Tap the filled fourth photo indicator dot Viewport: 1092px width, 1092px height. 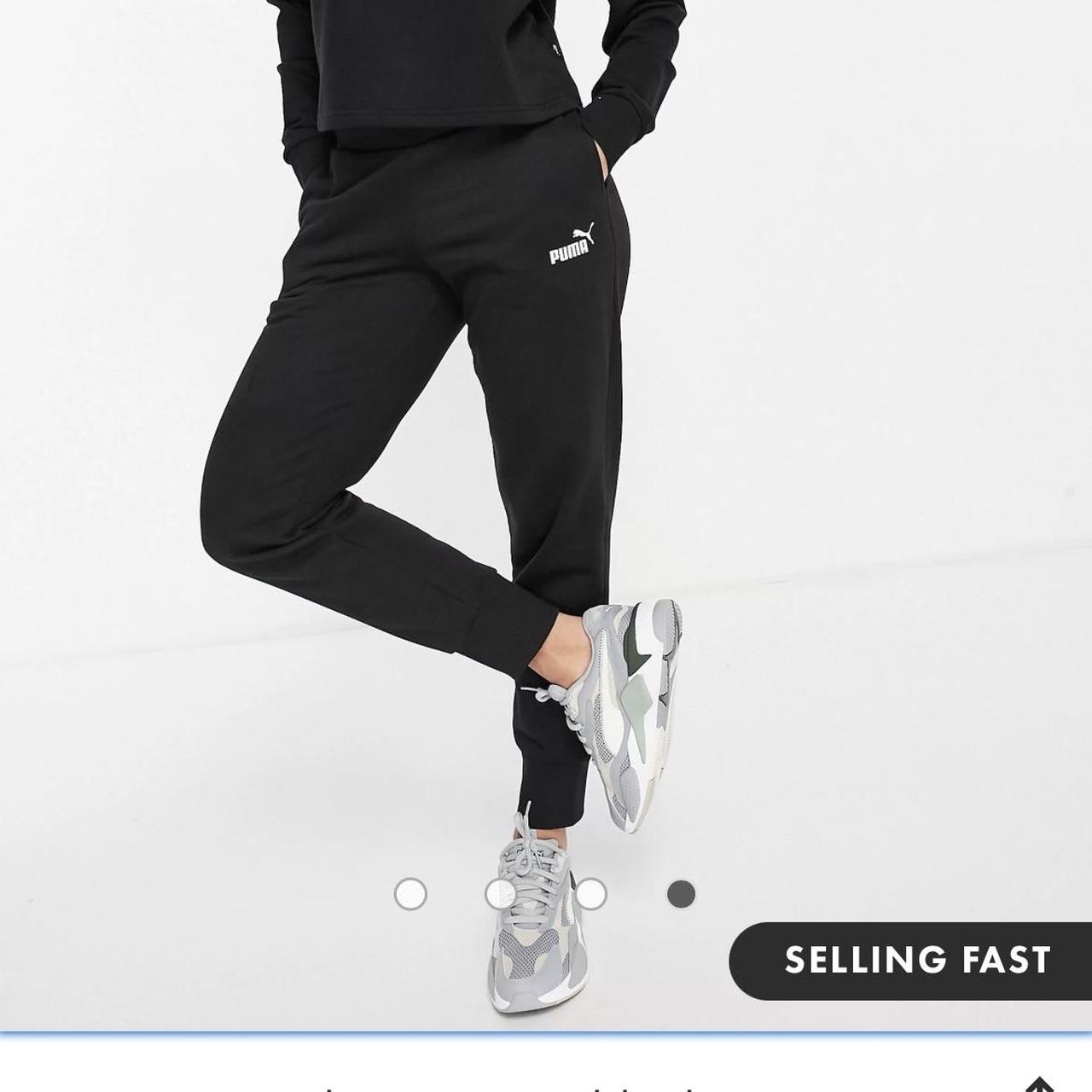point(681,894)
